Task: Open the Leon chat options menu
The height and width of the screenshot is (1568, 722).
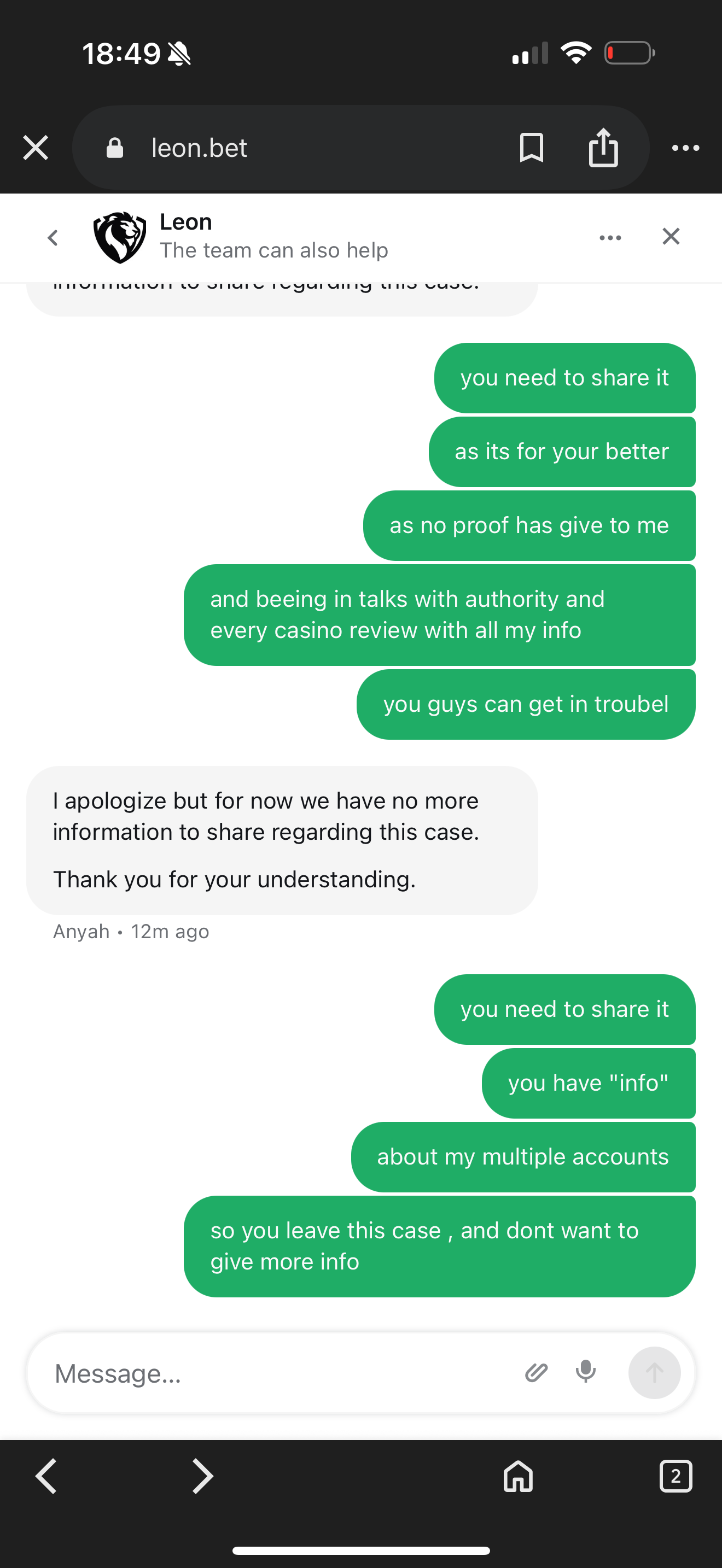Action: click(610, 237)
